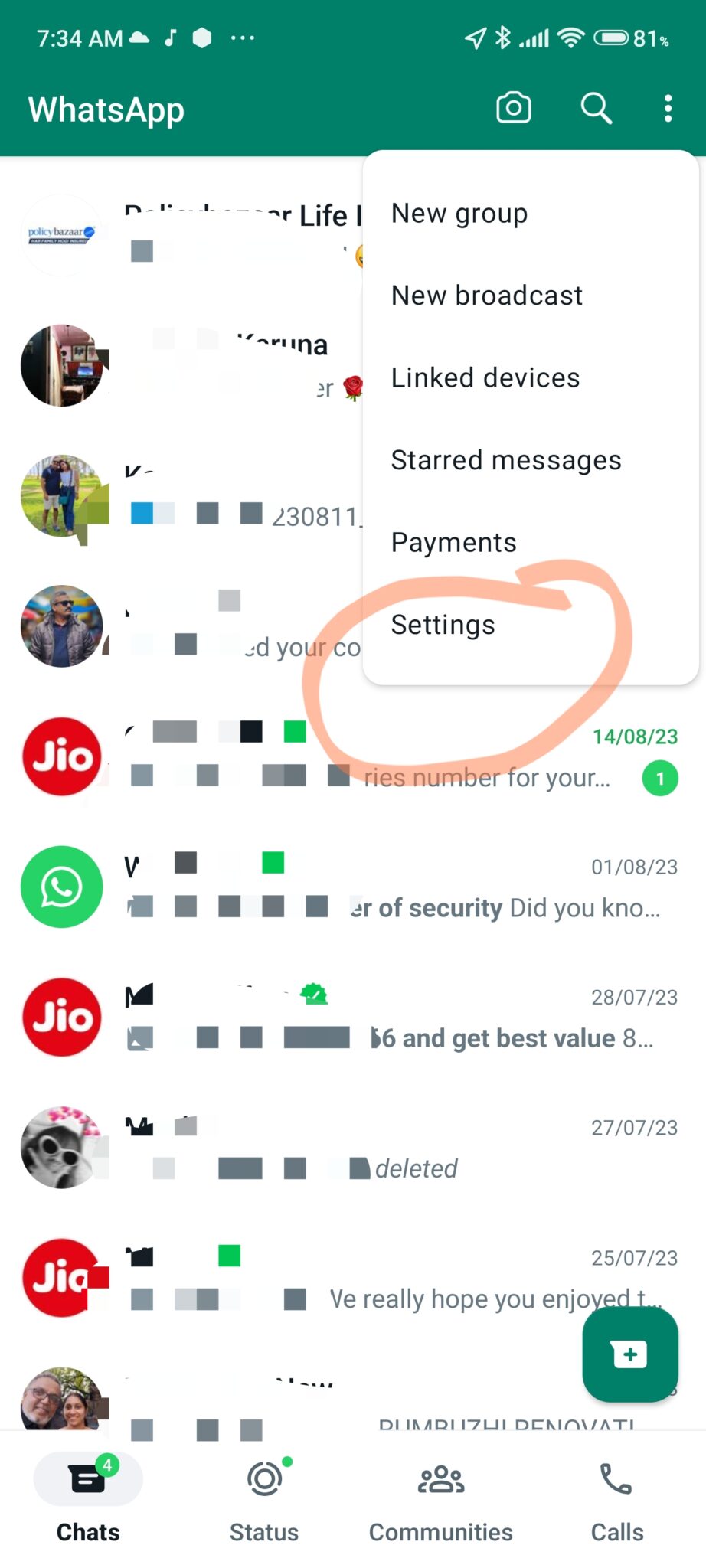
Task: Tap the search magnifier icon
Action: 596,109
